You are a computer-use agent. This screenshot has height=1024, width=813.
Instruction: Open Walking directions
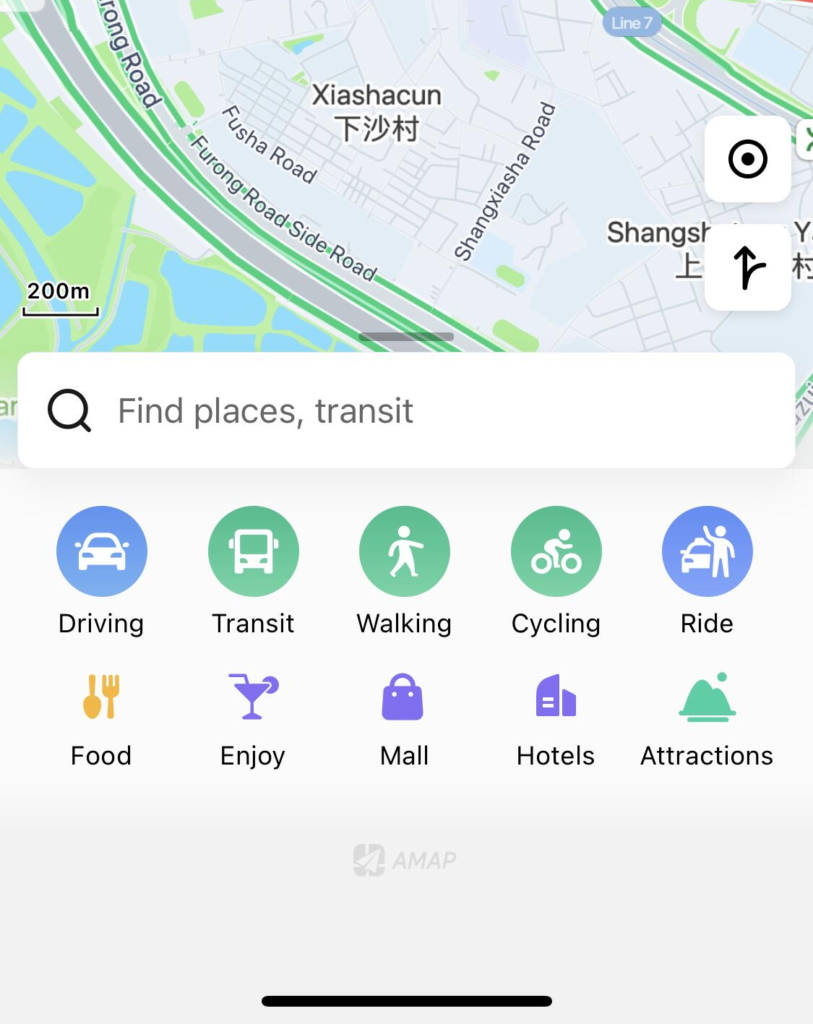(x=404, y=552)
